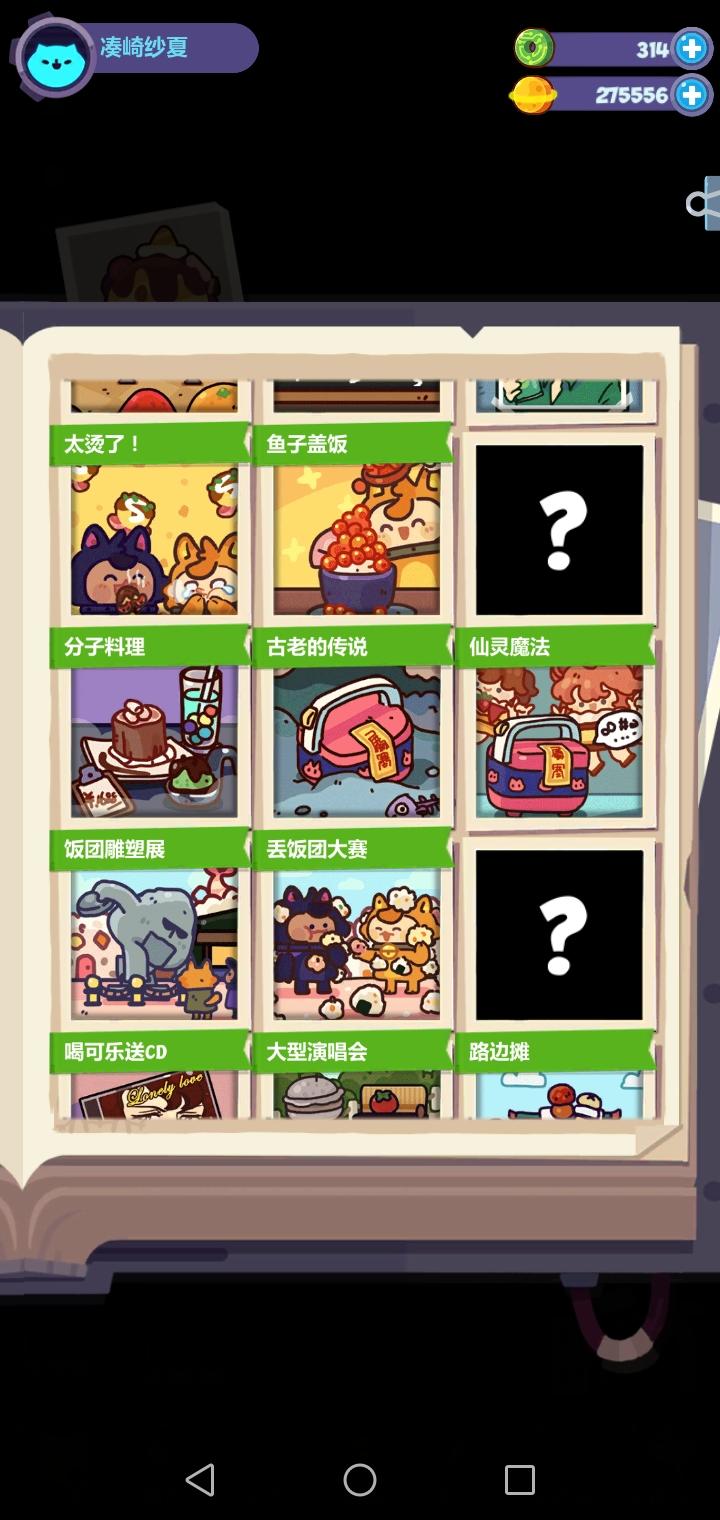The height and width of the screenshot is (1520, 720).
Task: Tap locked question mark slot beside 鱼子盖饭
Action: (558, 528)
